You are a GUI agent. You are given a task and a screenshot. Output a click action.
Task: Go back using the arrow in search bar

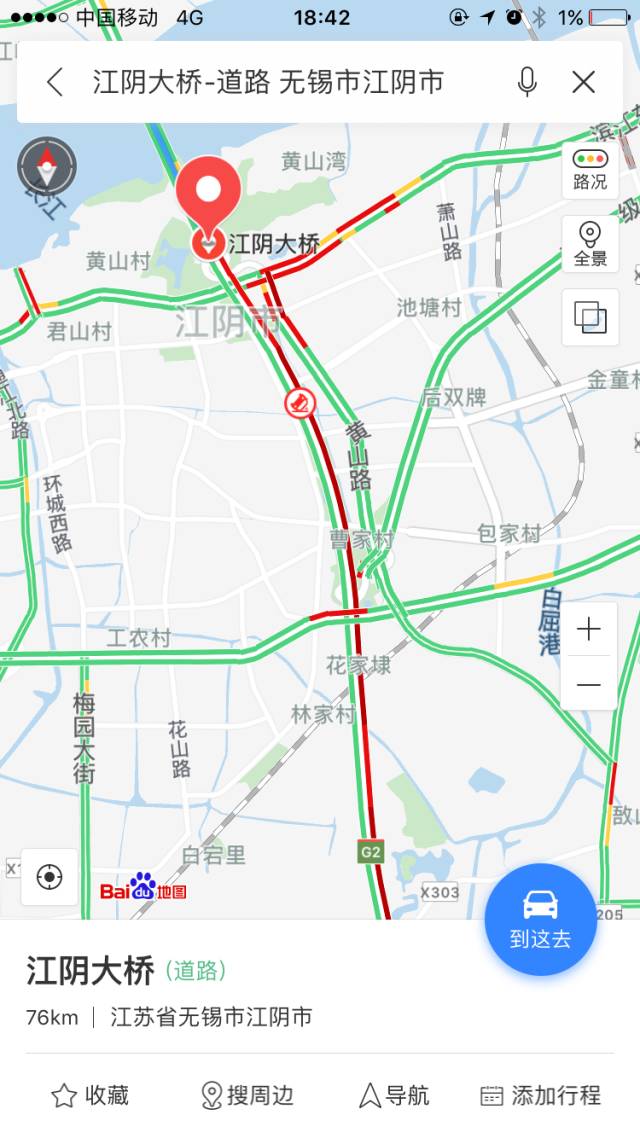click(55, 82)
